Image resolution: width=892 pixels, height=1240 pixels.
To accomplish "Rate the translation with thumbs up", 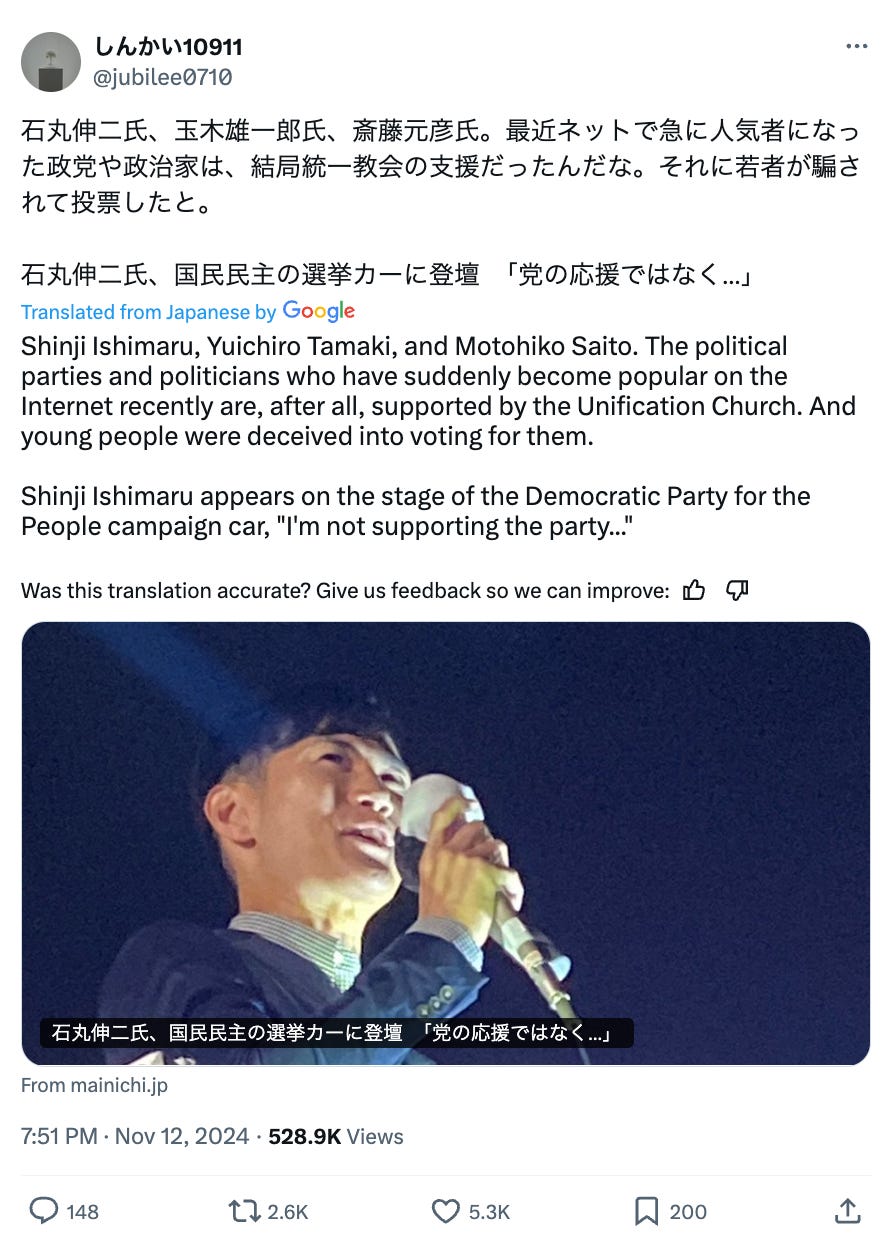I will click(694, 591).
